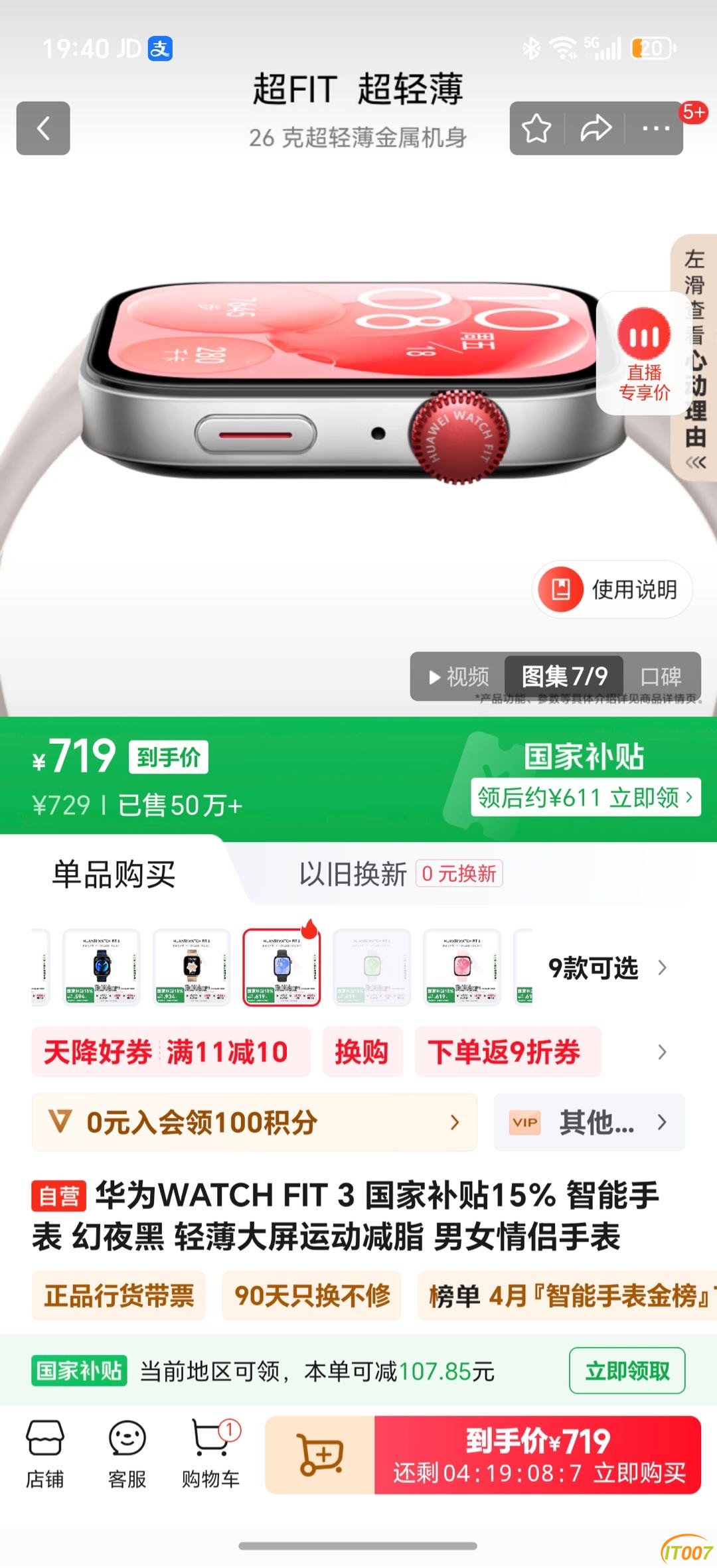Screen dimensions: 717x1568
Task: Switch gallery to 口碑 reviews
Action: pyautogui.click(x=661, y=676)
